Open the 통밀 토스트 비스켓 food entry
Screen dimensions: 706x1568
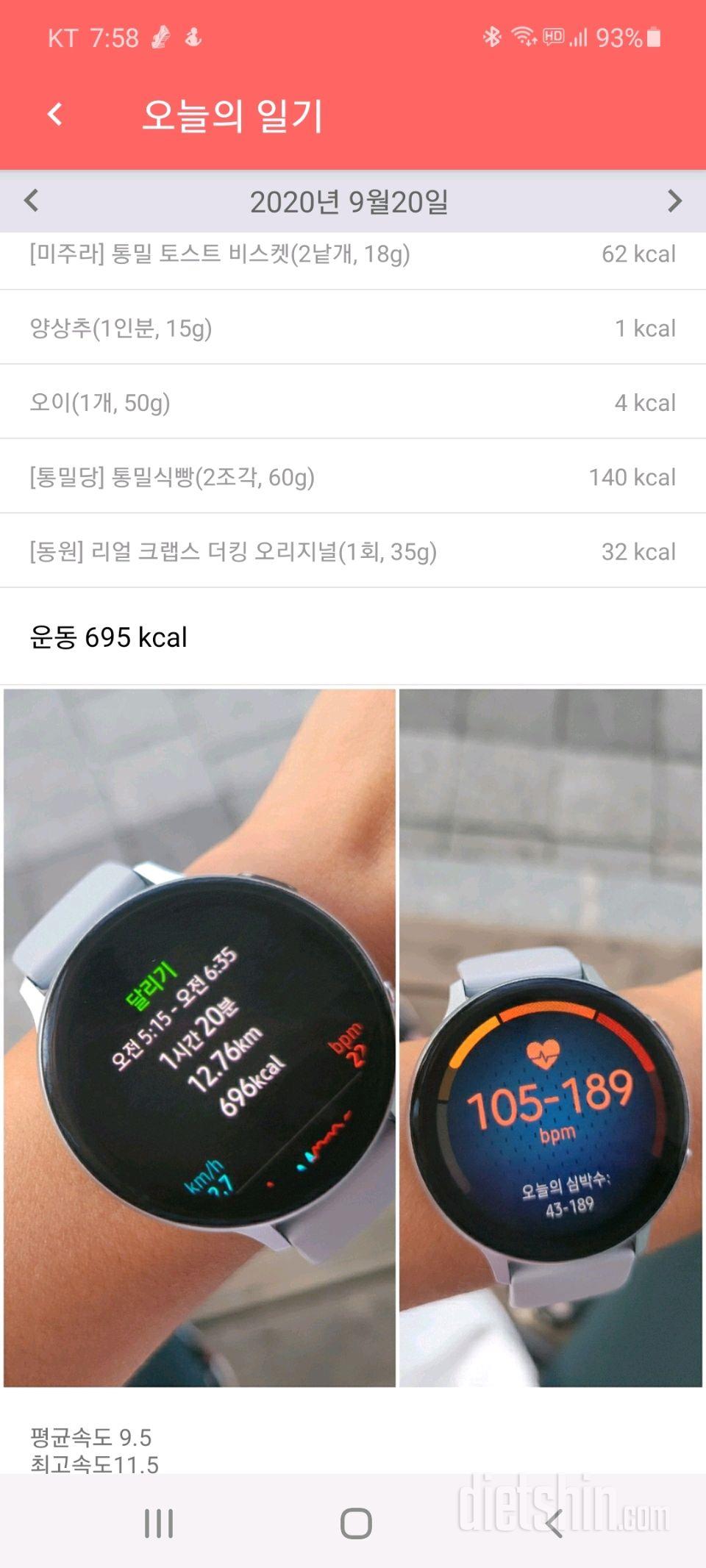(352, 254)
